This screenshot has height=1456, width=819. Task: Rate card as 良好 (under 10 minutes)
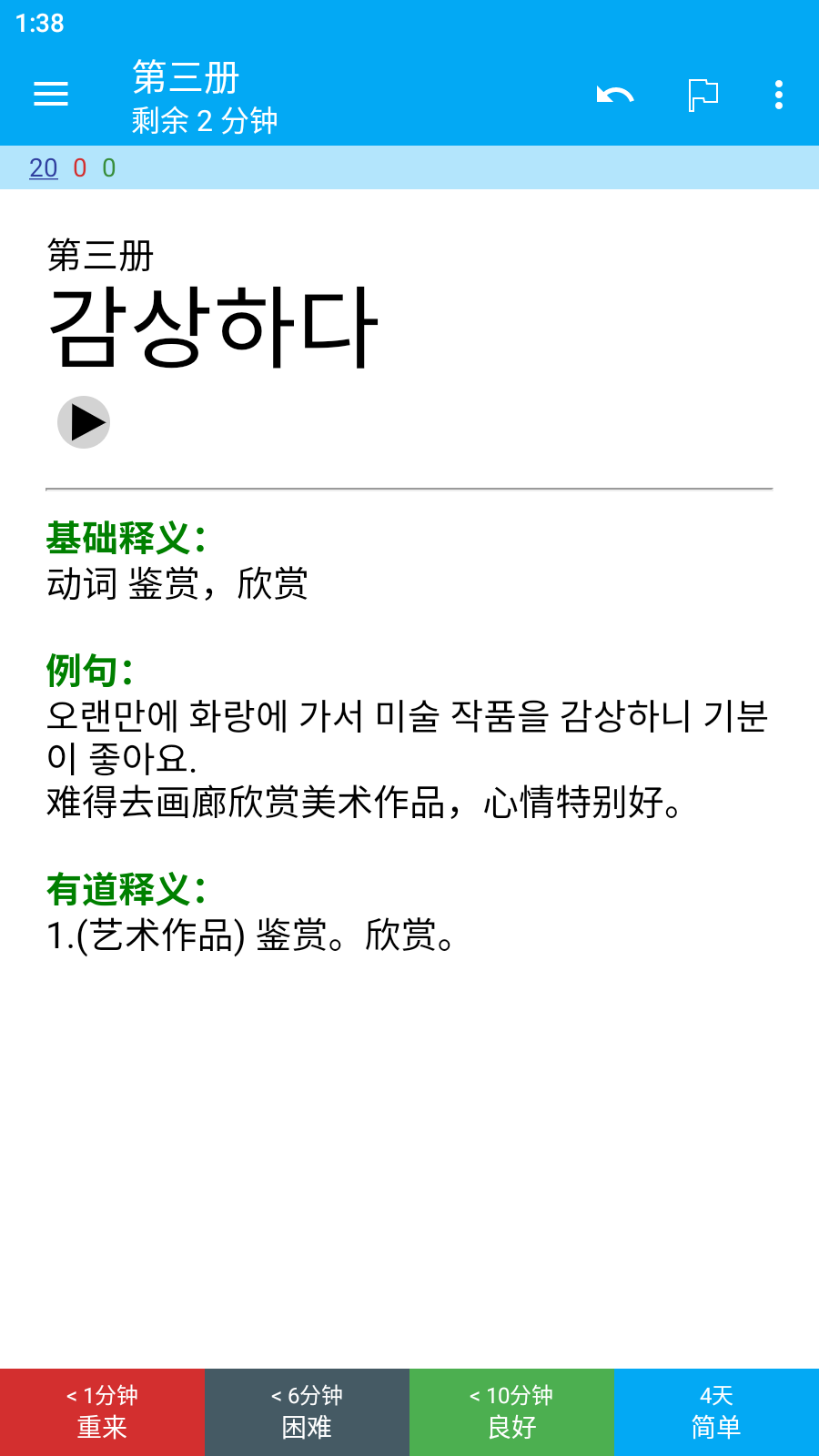click(x=511, y=1411)
